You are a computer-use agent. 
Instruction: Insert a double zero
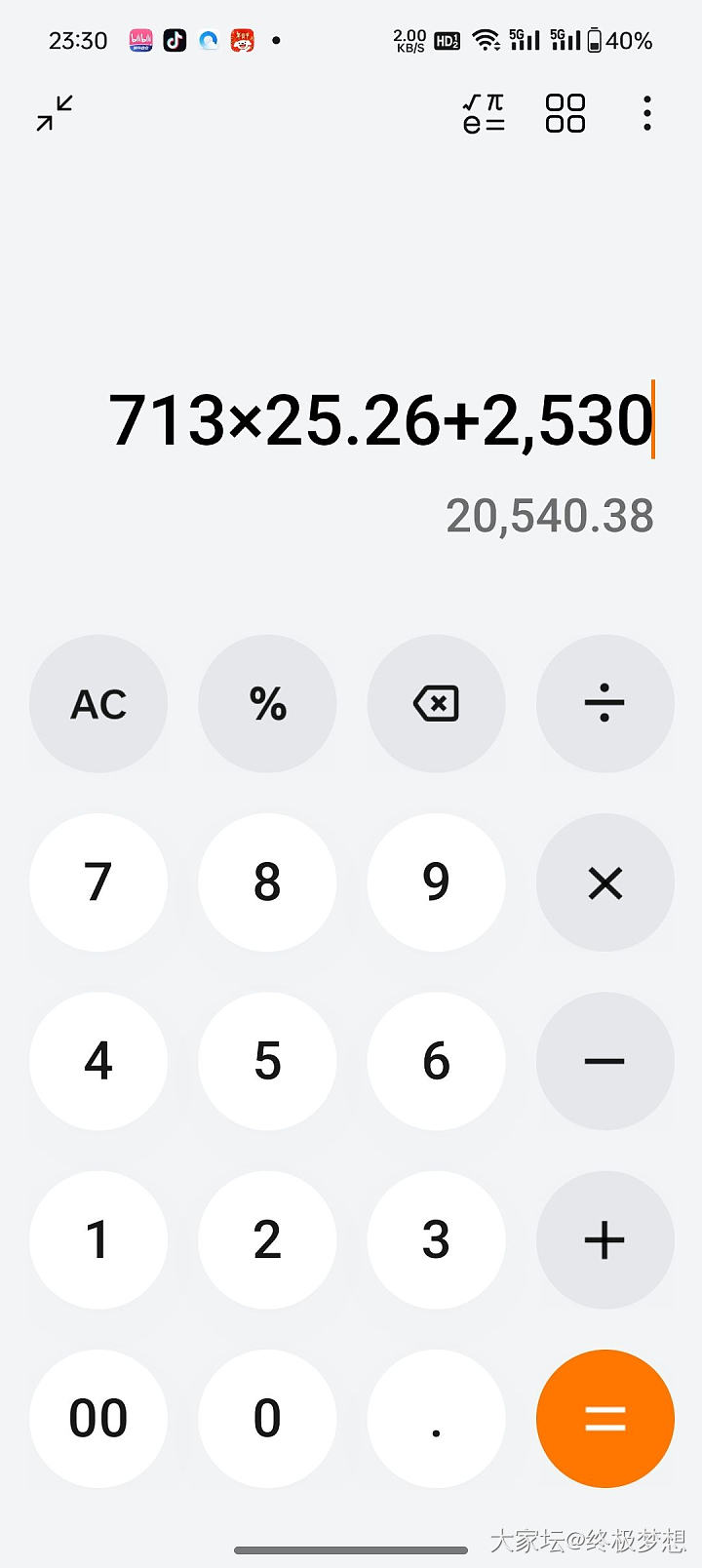pos(98,1418)
